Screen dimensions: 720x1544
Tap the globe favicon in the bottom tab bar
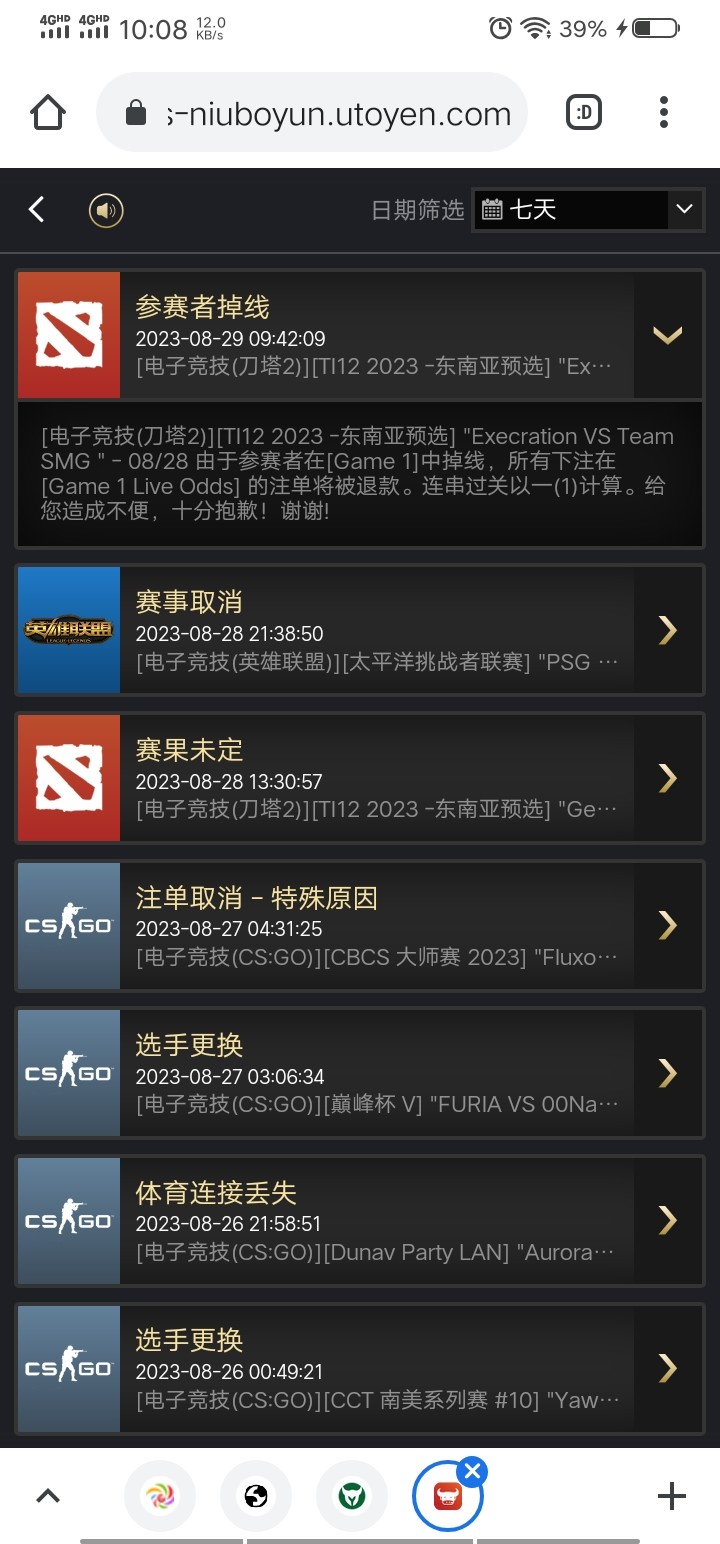pyautogui.click(x=256, y=1495)
